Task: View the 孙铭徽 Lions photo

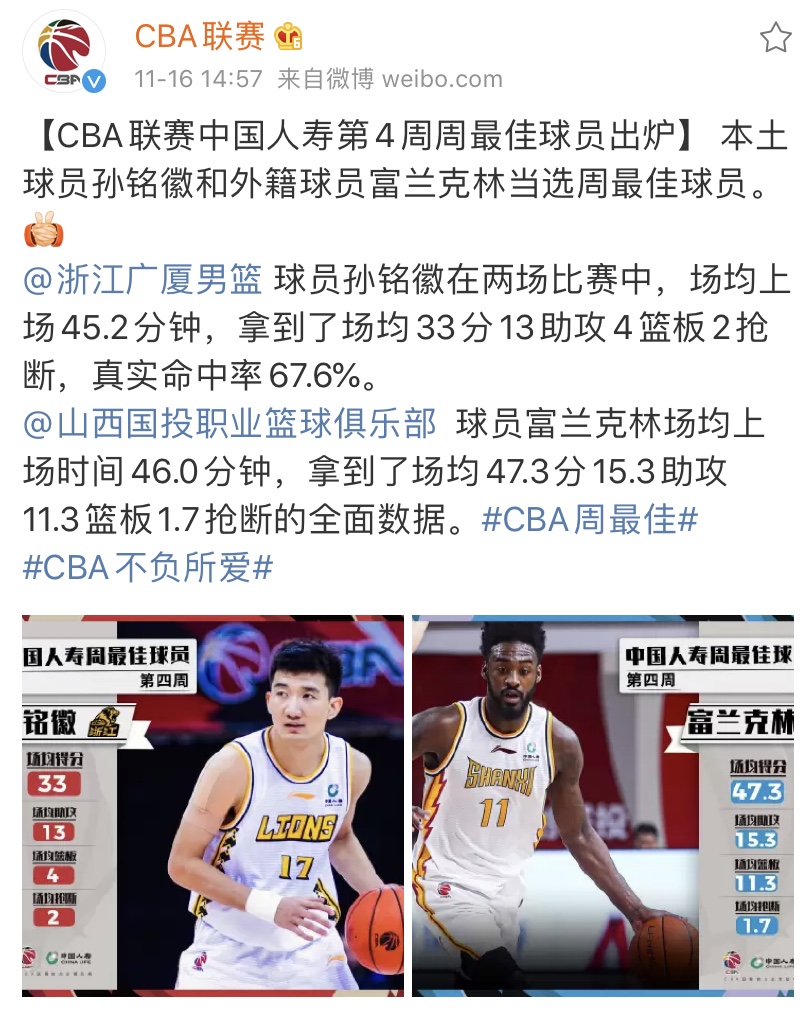Action: [x=213, y=805]
